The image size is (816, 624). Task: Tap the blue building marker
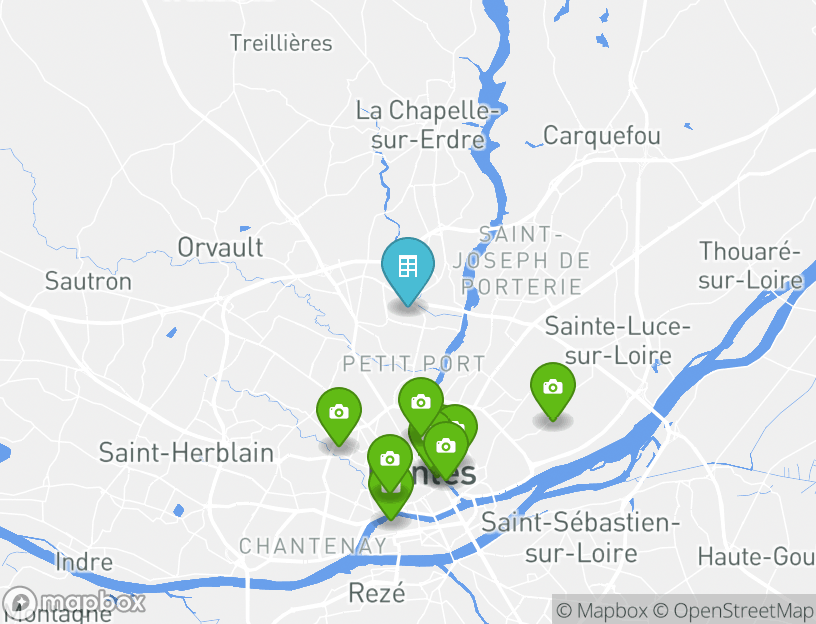(407, 268)
